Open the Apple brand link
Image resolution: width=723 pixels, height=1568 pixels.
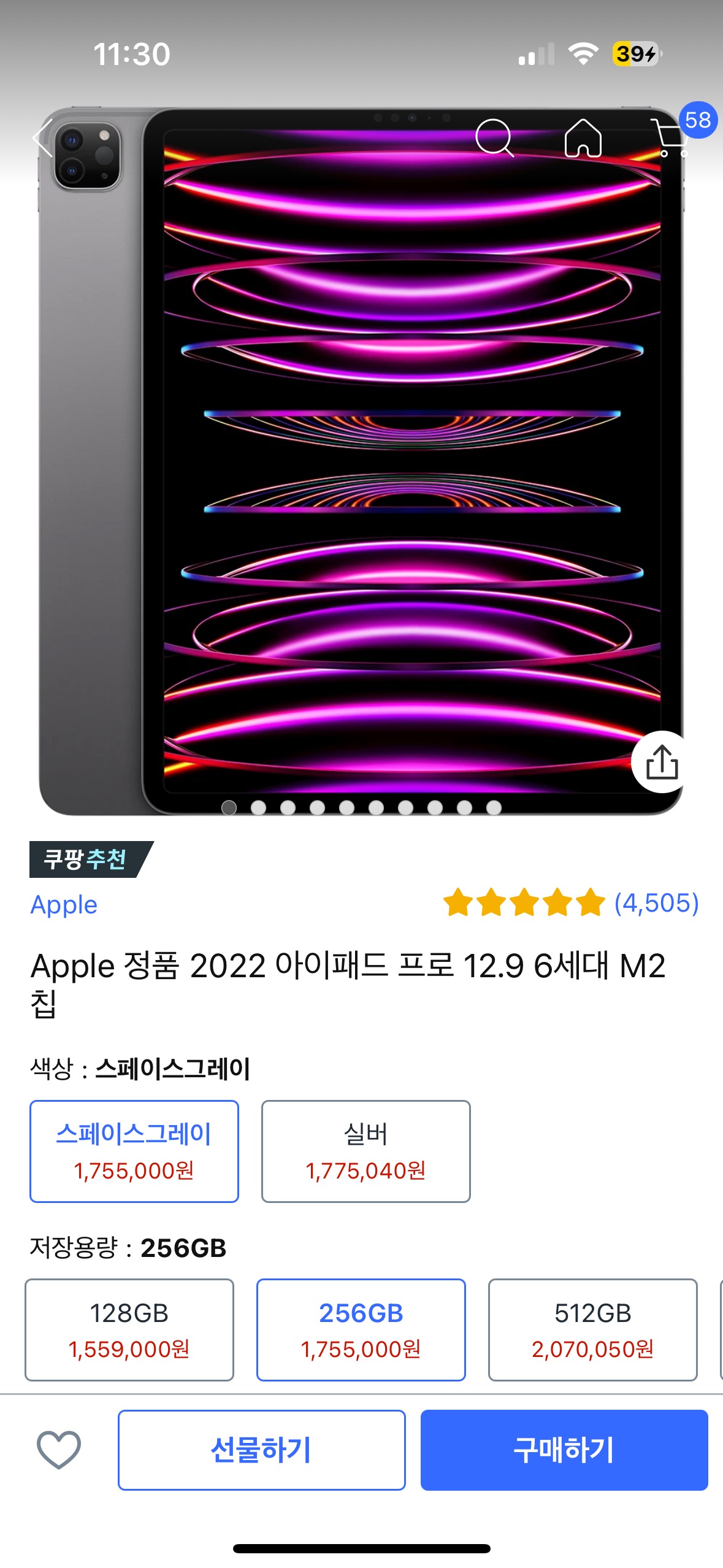tap(64, 905)
